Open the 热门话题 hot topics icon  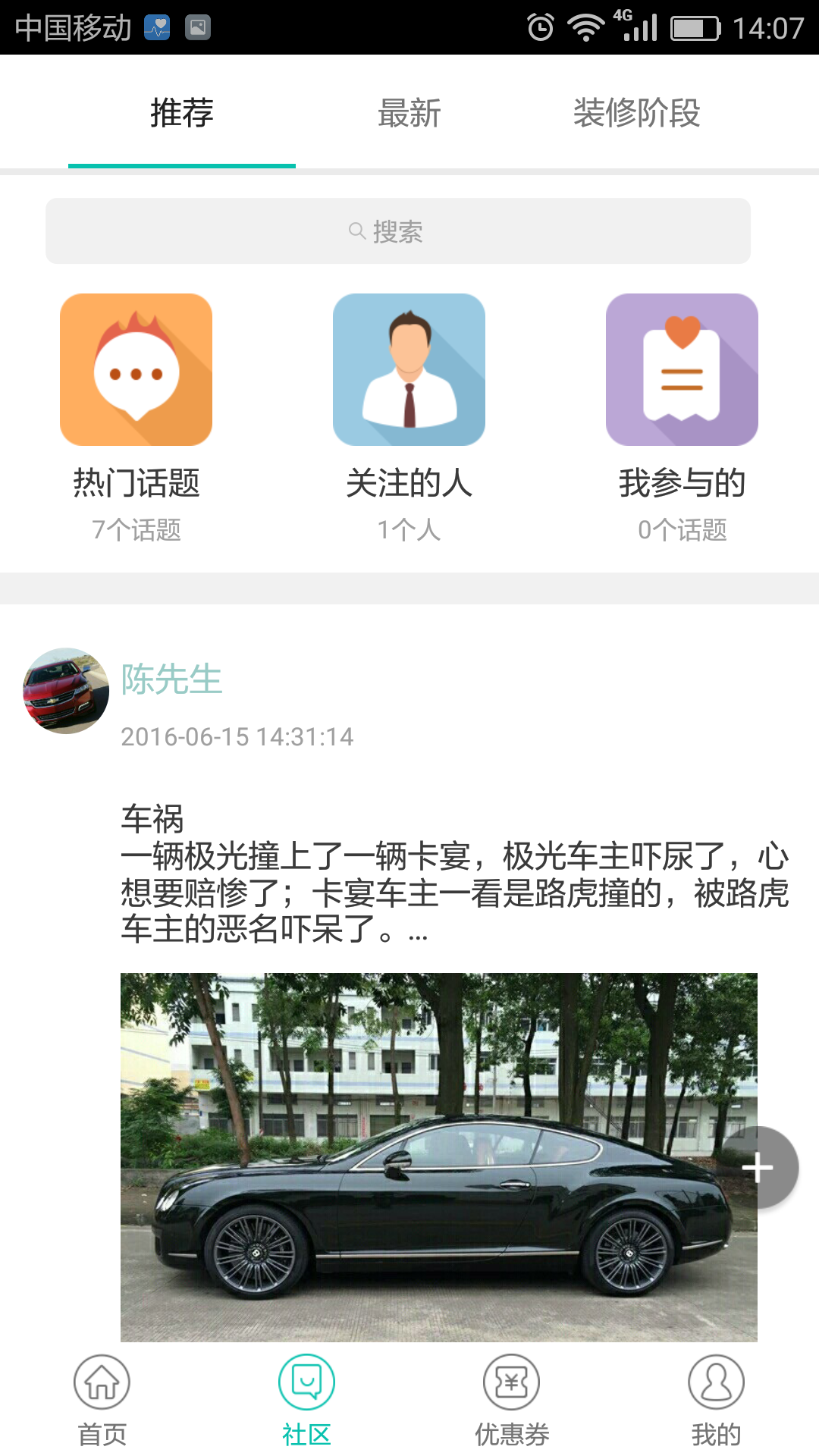coord(137,369)
